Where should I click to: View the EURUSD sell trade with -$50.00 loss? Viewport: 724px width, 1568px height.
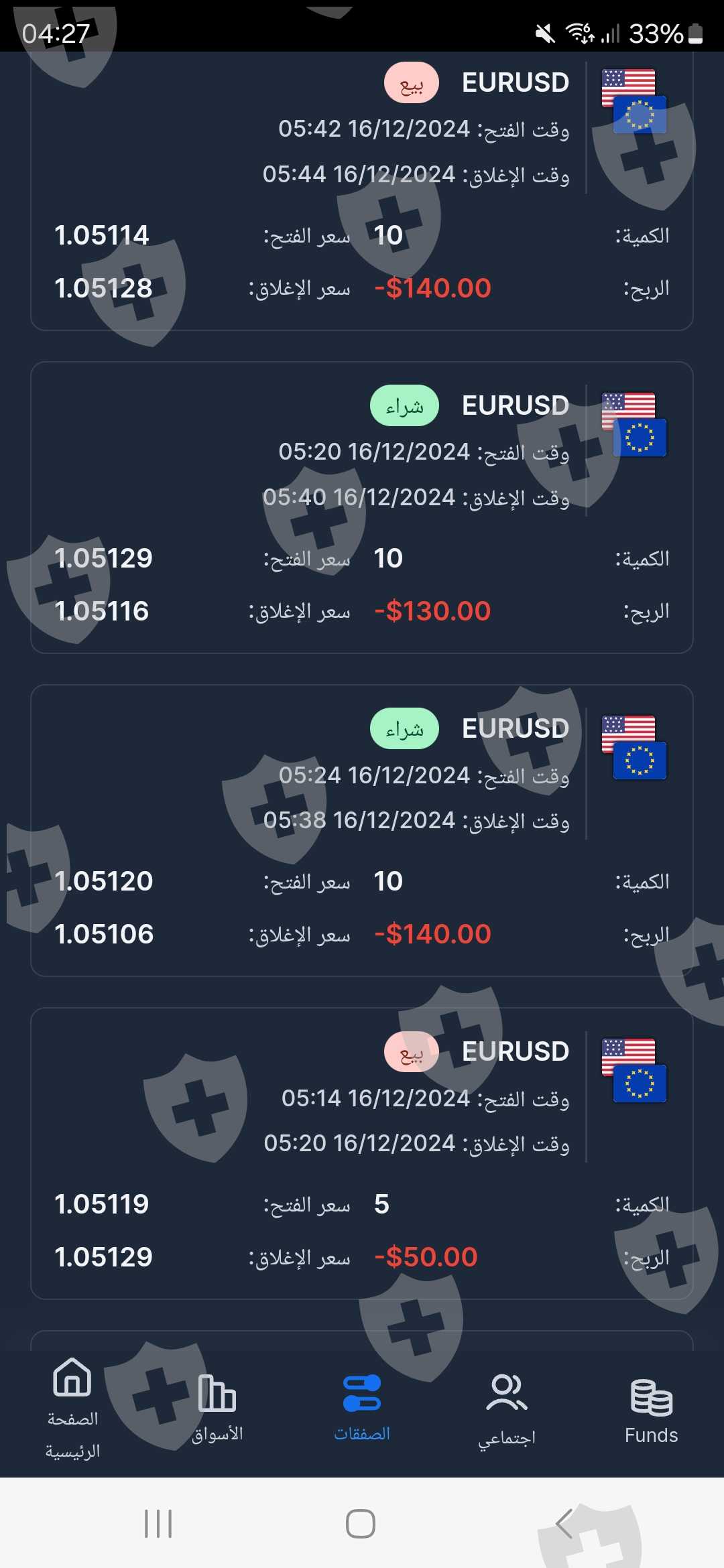(362, 1153)
